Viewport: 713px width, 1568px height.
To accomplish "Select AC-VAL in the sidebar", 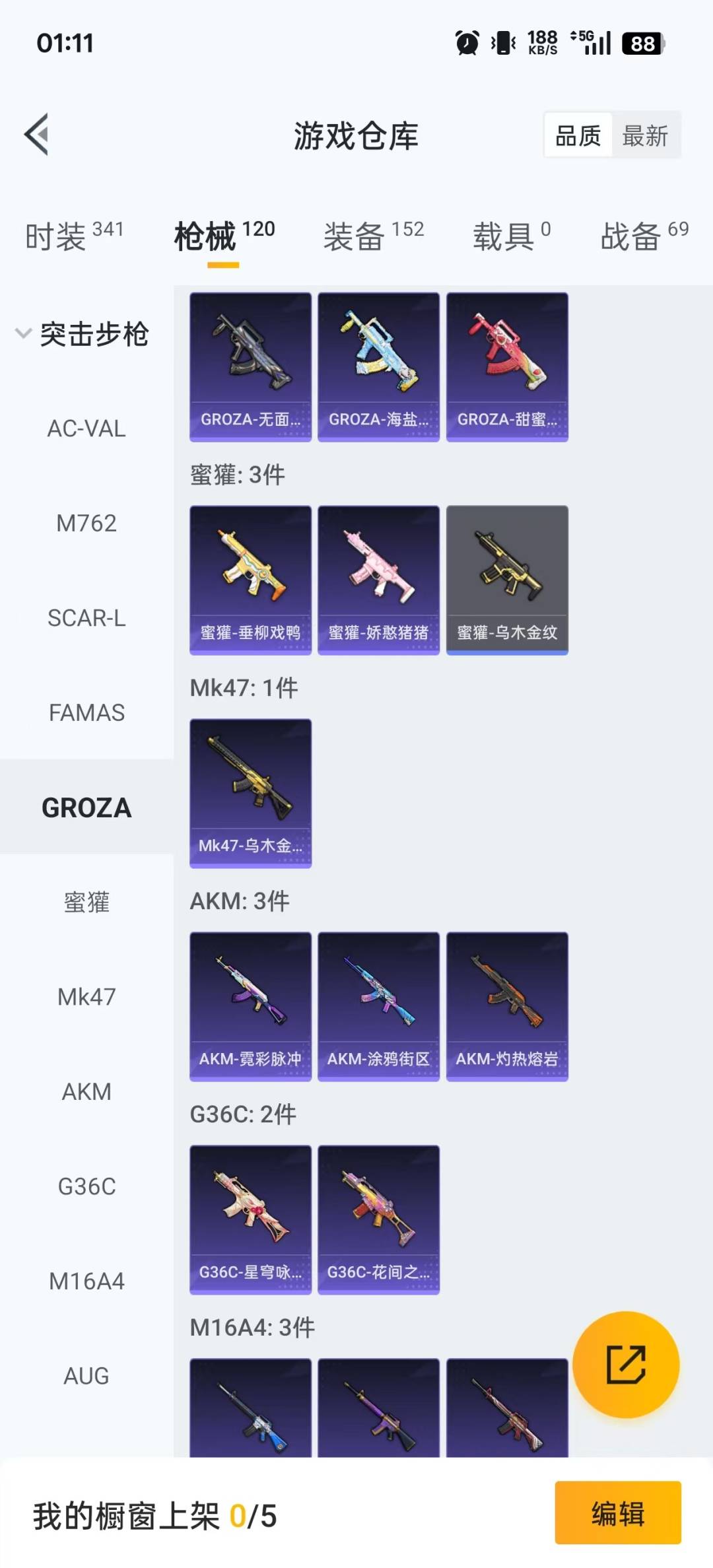I will click(86, 428).
